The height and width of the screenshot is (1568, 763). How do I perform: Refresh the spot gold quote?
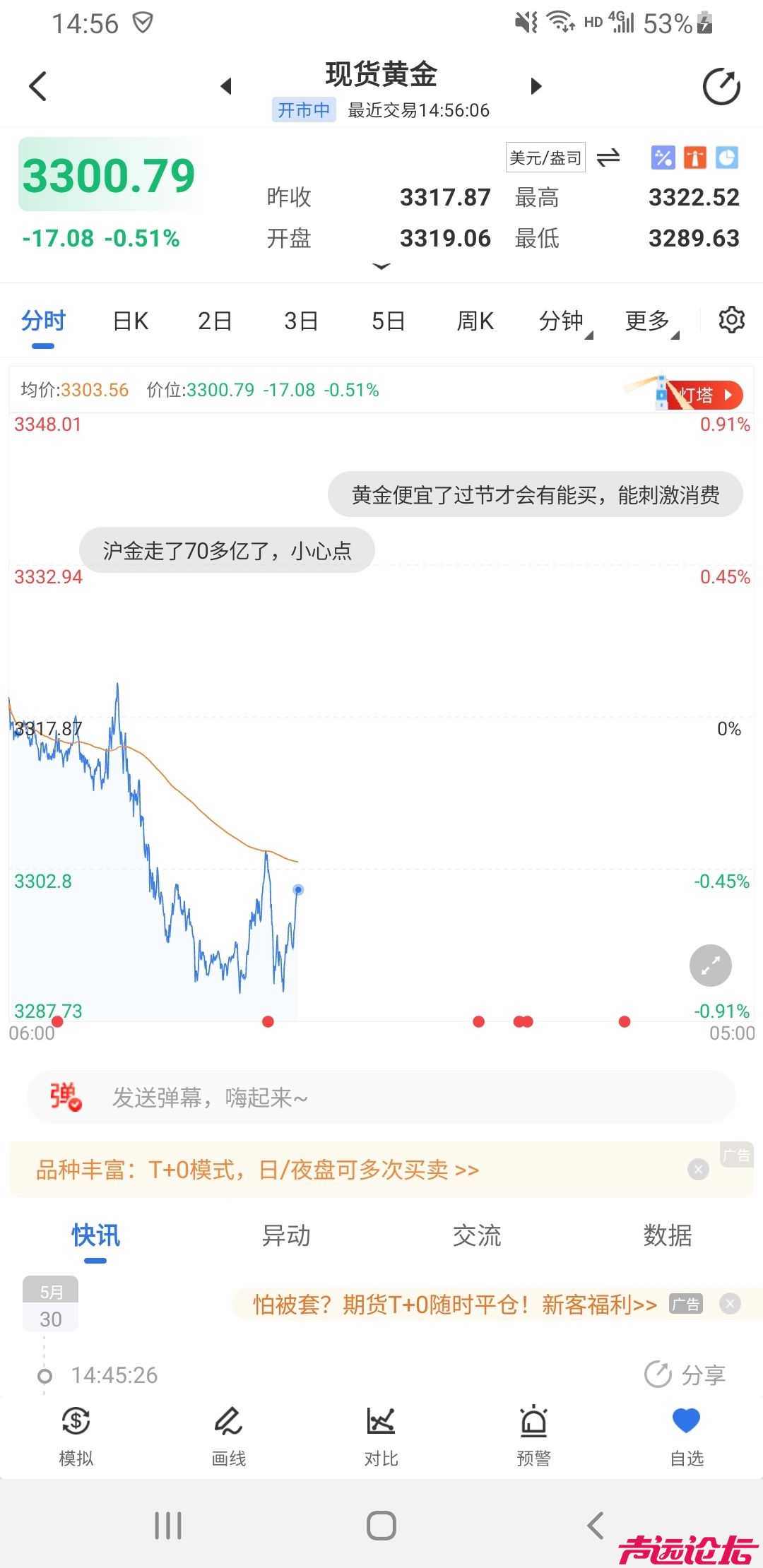coord(721,87)
